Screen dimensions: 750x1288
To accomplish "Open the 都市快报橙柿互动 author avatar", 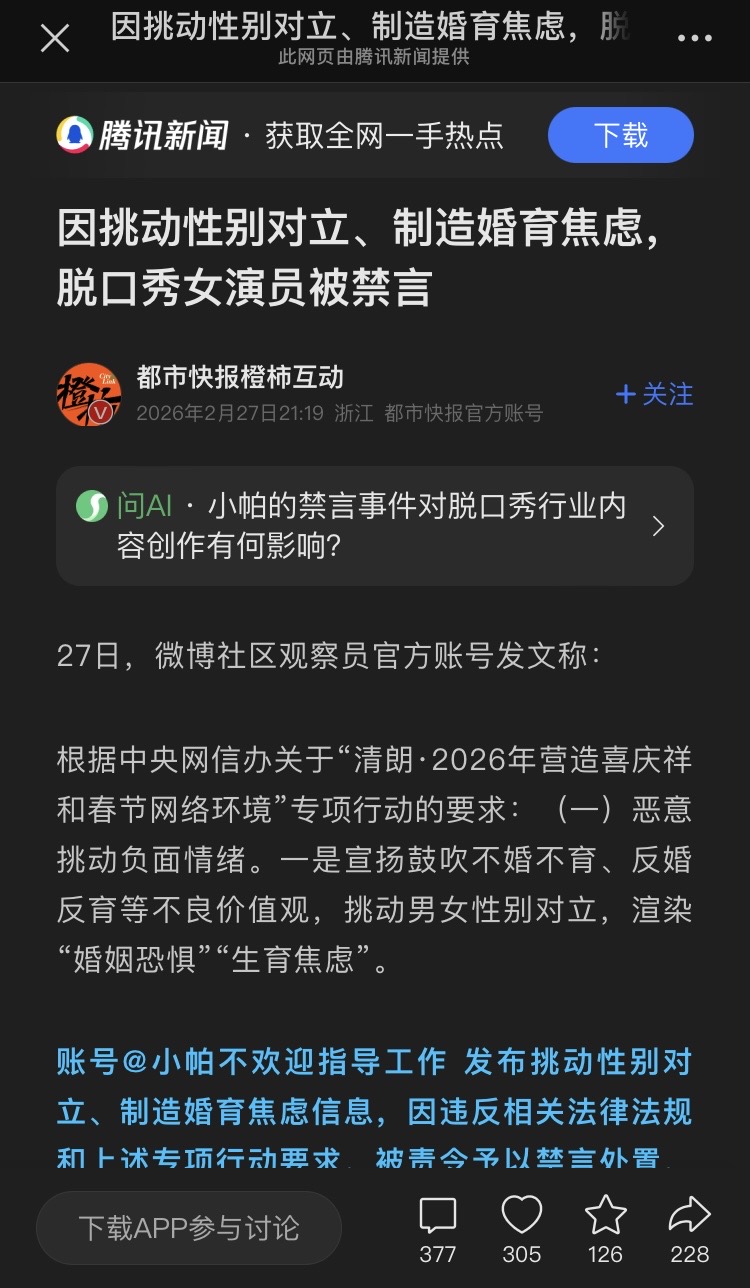I will pyautogui.click(x=88, y=394).
